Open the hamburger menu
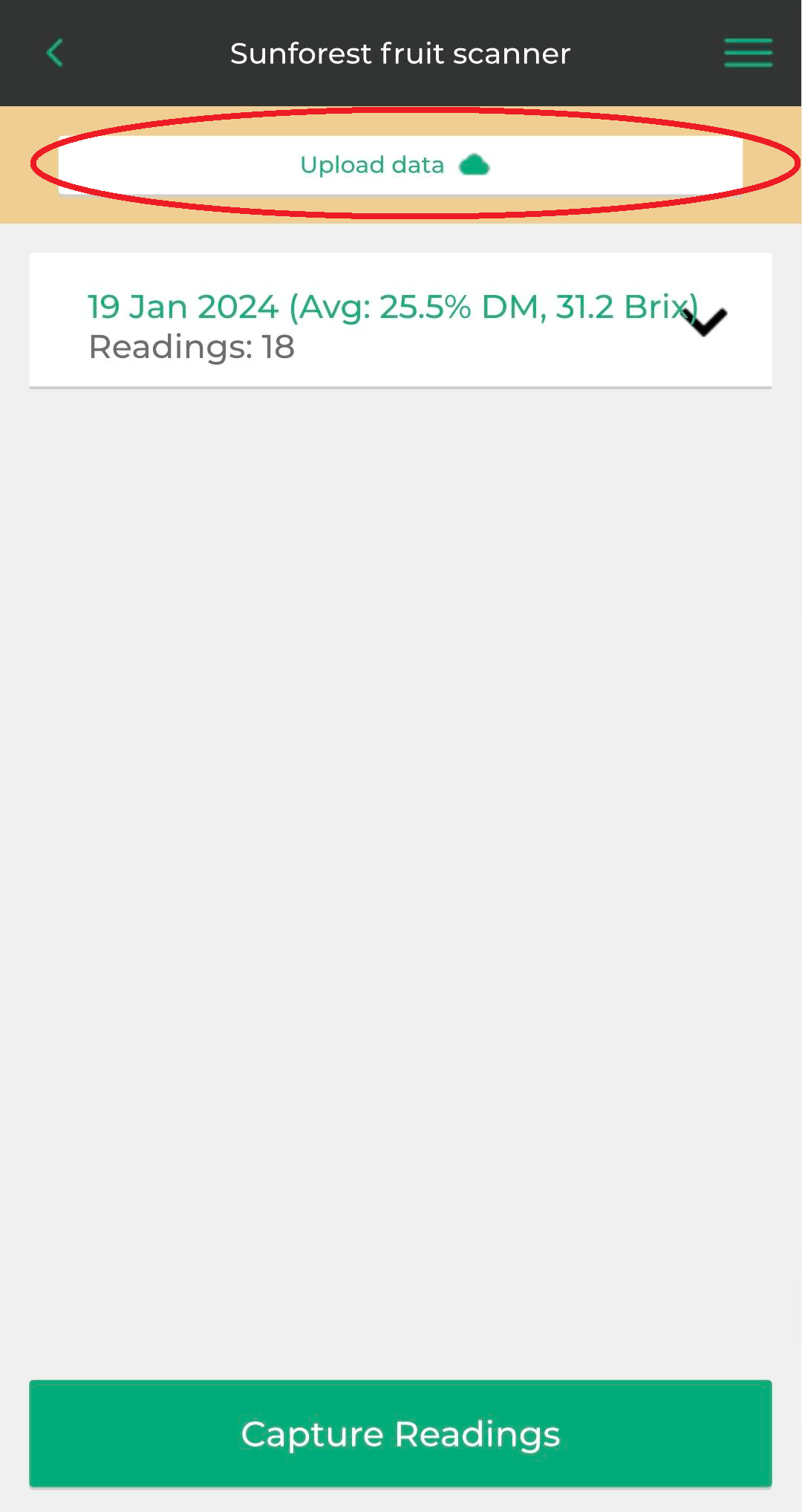Image resolution: width=802 pixels, height=1512 pixels. point(748,53)
